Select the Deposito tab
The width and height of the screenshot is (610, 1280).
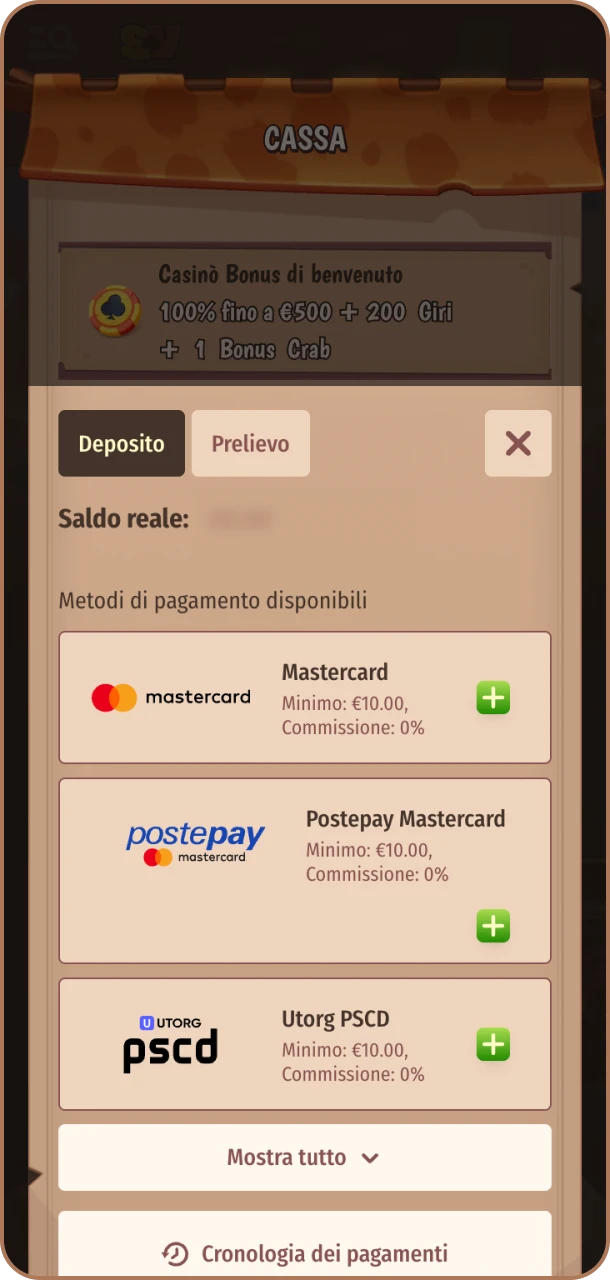121,443
